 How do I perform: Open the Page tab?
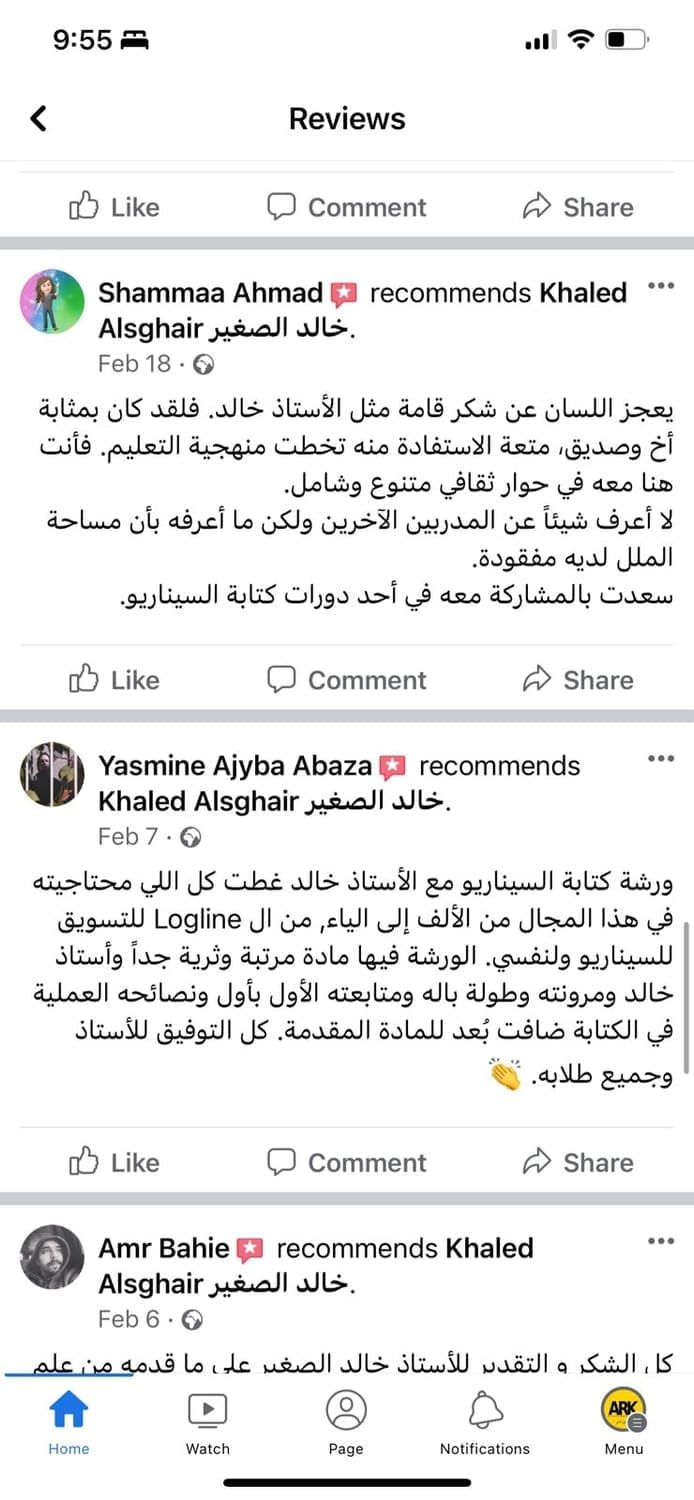[346, 1421]
